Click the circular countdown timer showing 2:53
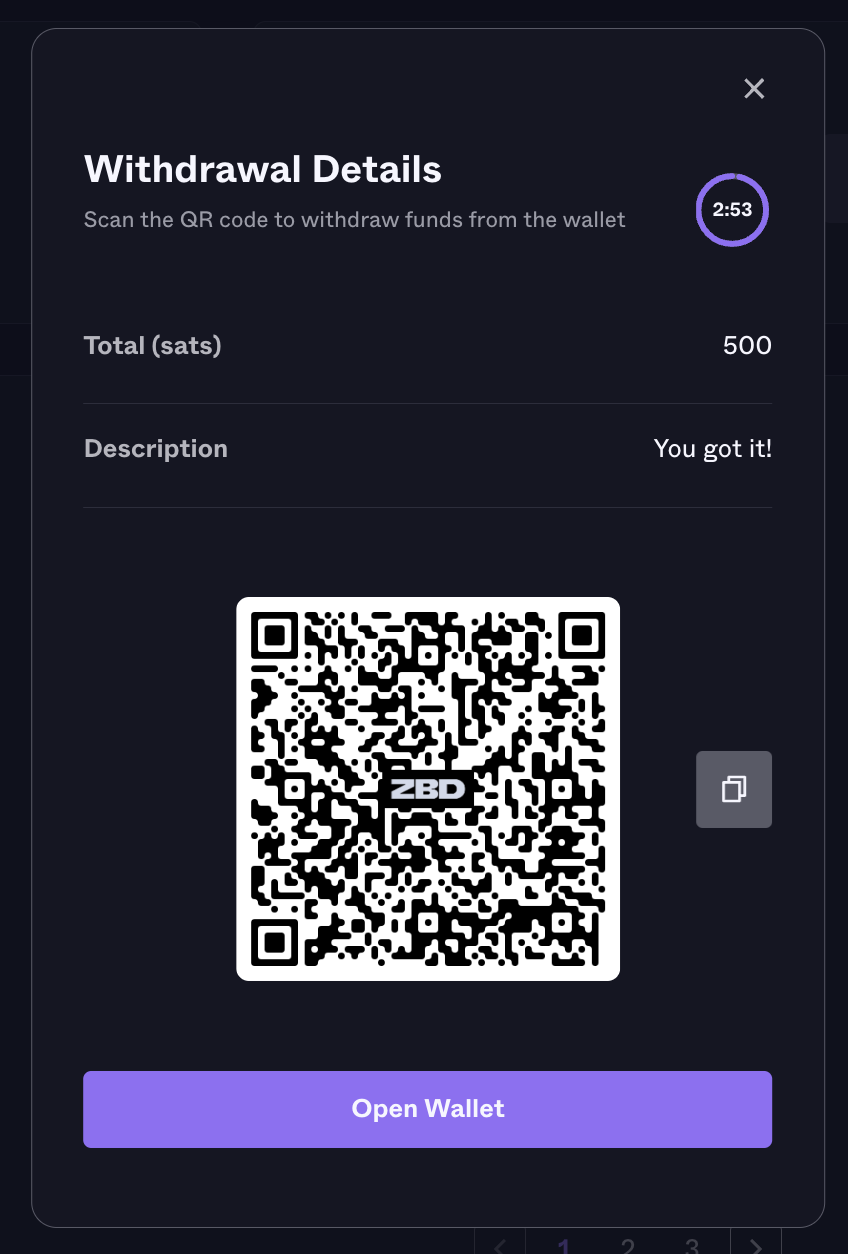Image resolution: width=848 pixels, height=1254 pixels. (x=732, y=210)
